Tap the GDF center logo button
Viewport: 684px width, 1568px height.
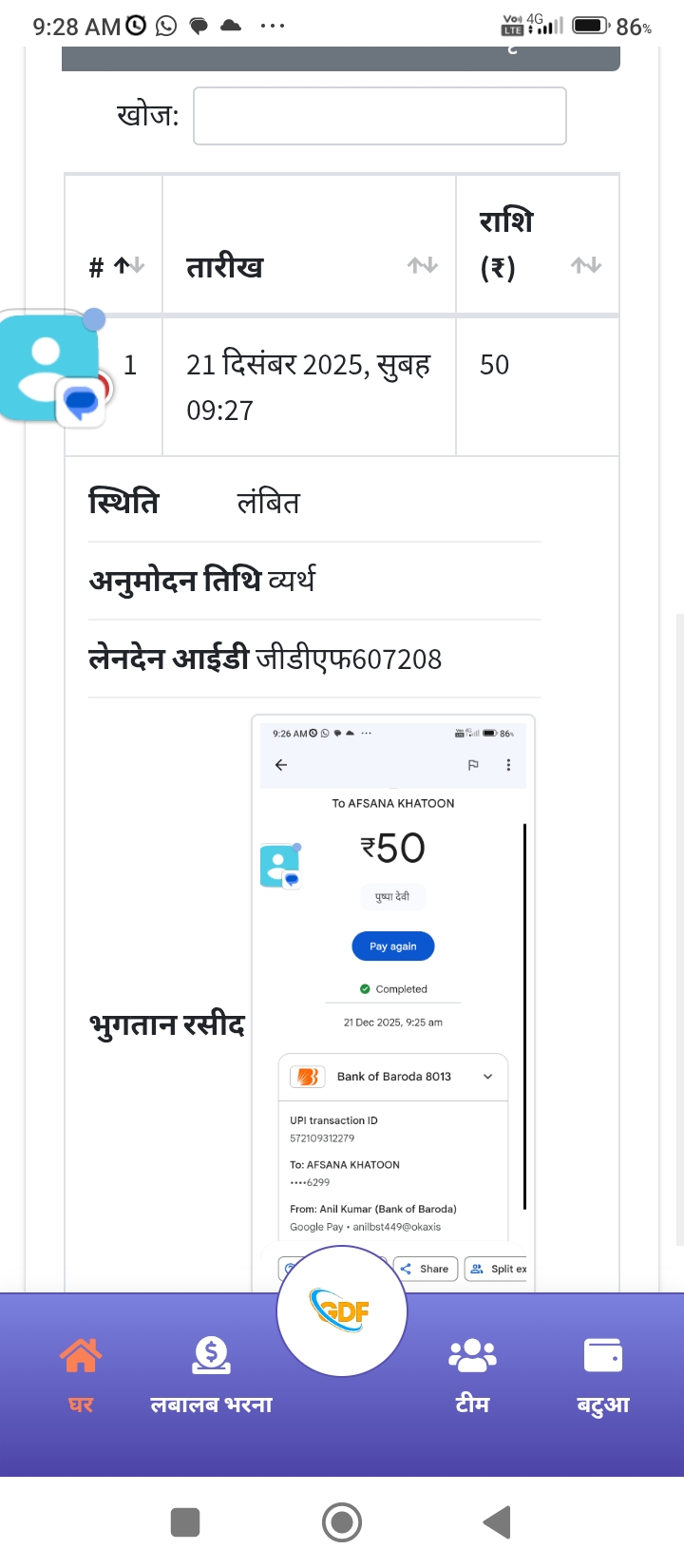342,1311
